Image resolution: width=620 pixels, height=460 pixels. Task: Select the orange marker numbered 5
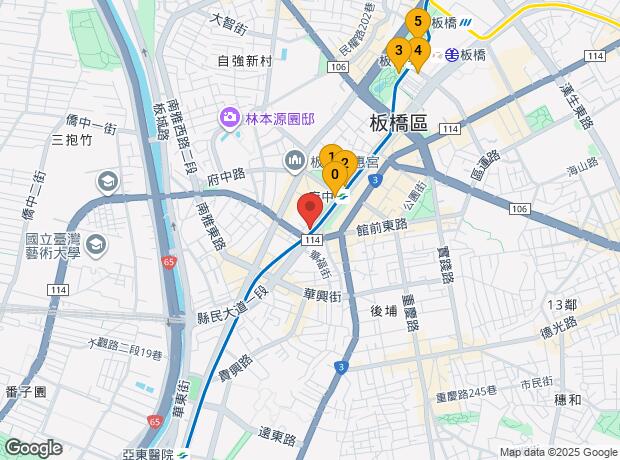(x=417, y=20)
